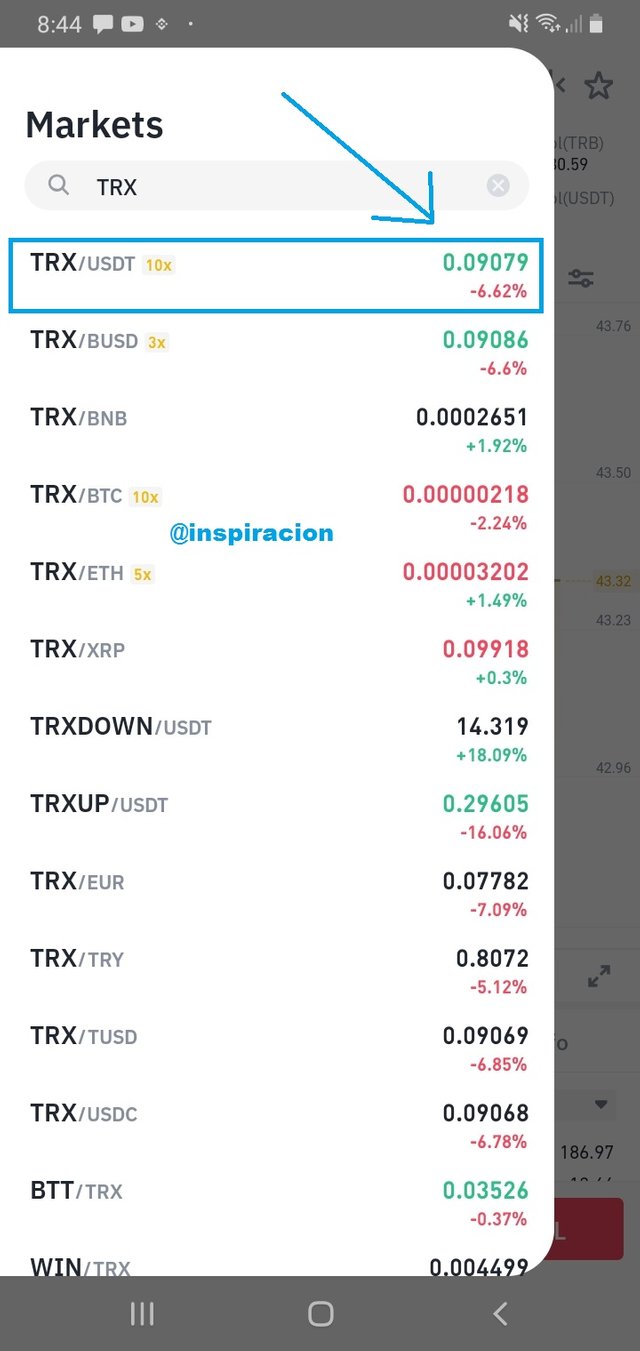Open the BTT/TRX pair
This screenshot has width=640, height=1351.
[276, 1204]
